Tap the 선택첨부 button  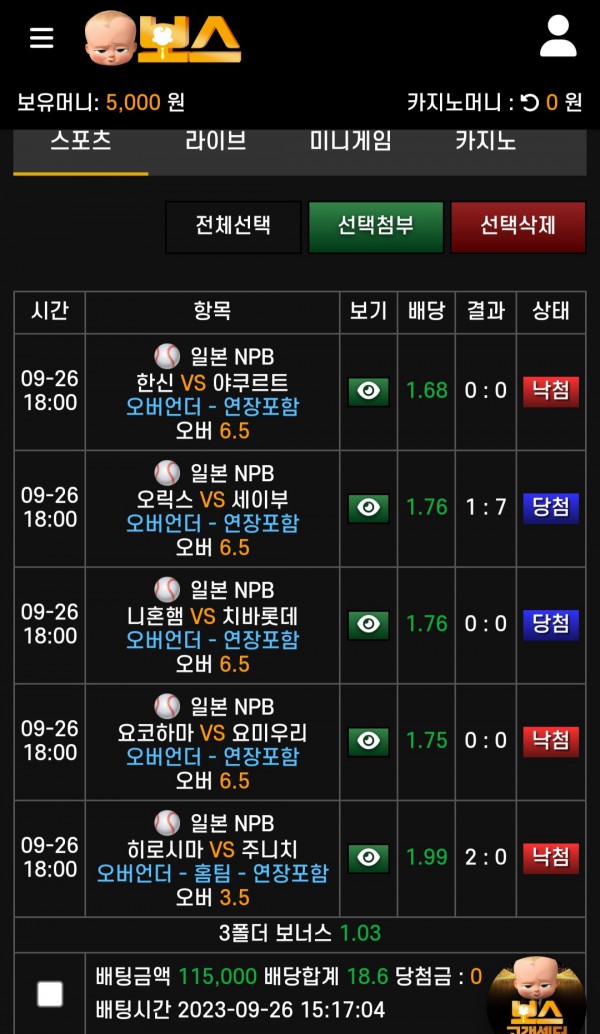[375, 225]
